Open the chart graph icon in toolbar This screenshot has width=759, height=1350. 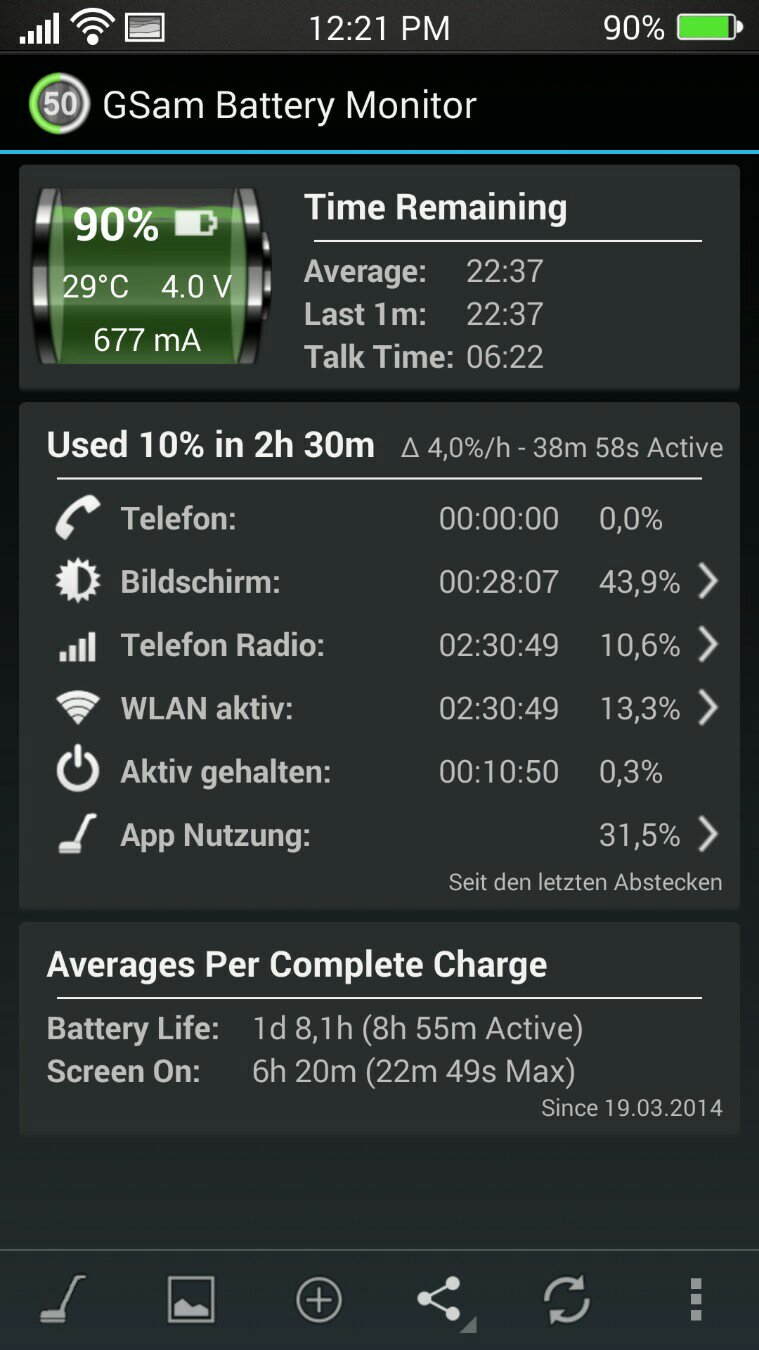(x=190, y=1300)
